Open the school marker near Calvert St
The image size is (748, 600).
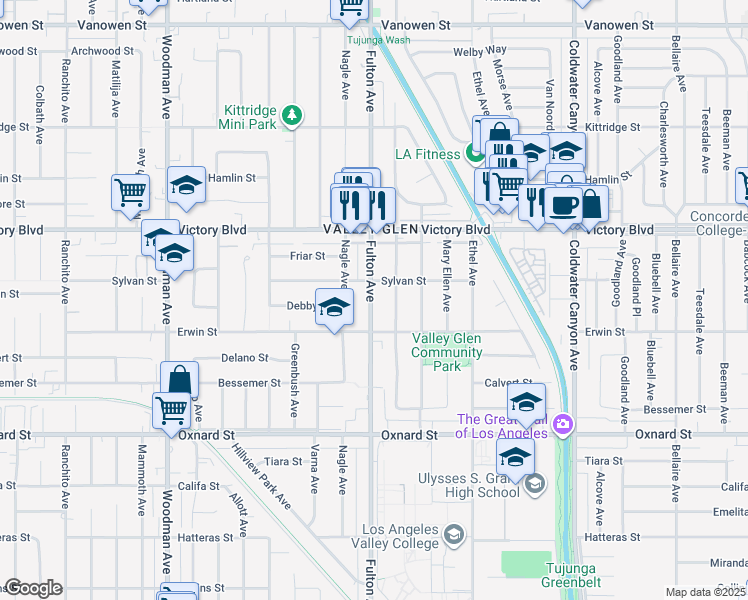coord(526,401)
